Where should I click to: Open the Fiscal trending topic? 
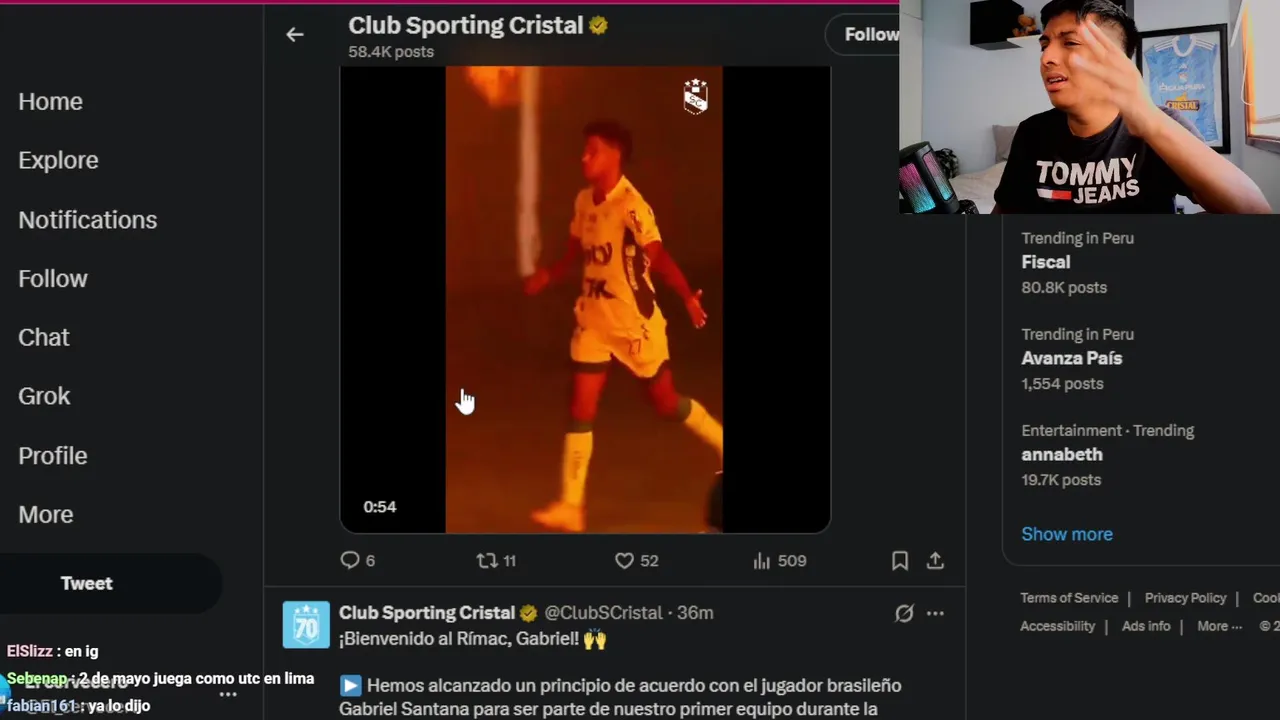(1046, 262)
